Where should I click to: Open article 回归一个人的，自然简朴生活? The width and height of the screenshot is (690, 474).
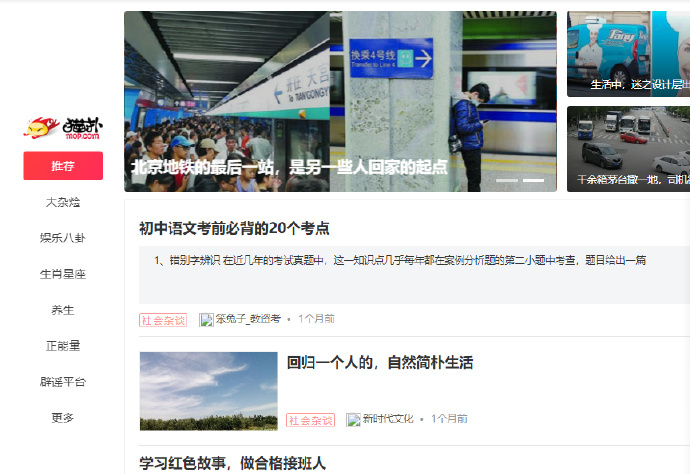(x=379, y=362)
